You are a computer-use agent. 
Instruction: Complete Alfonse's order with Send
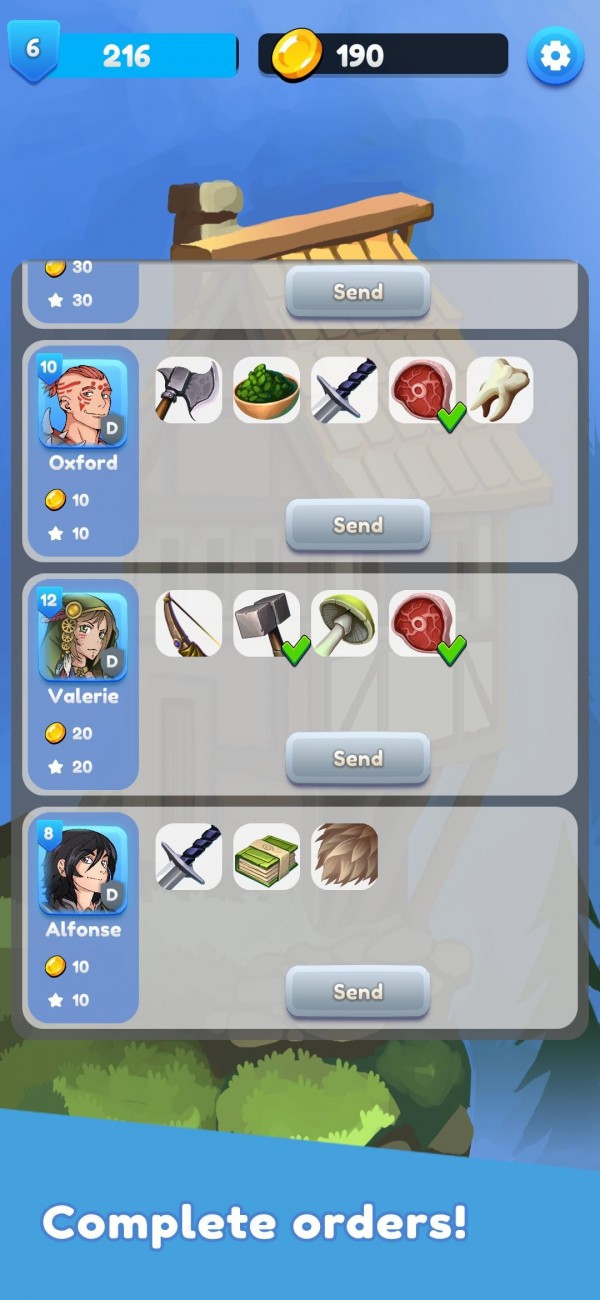(358, 991)
